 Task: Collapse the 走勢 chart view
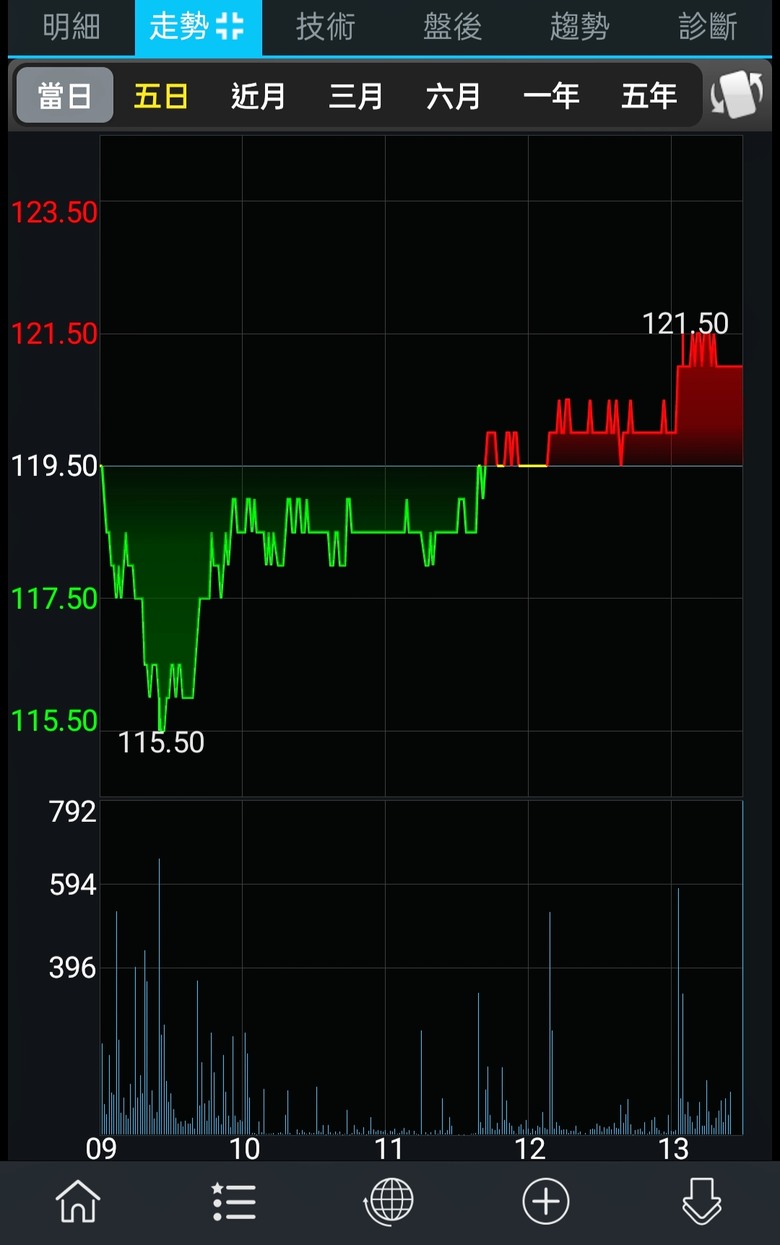coord(229,27)
